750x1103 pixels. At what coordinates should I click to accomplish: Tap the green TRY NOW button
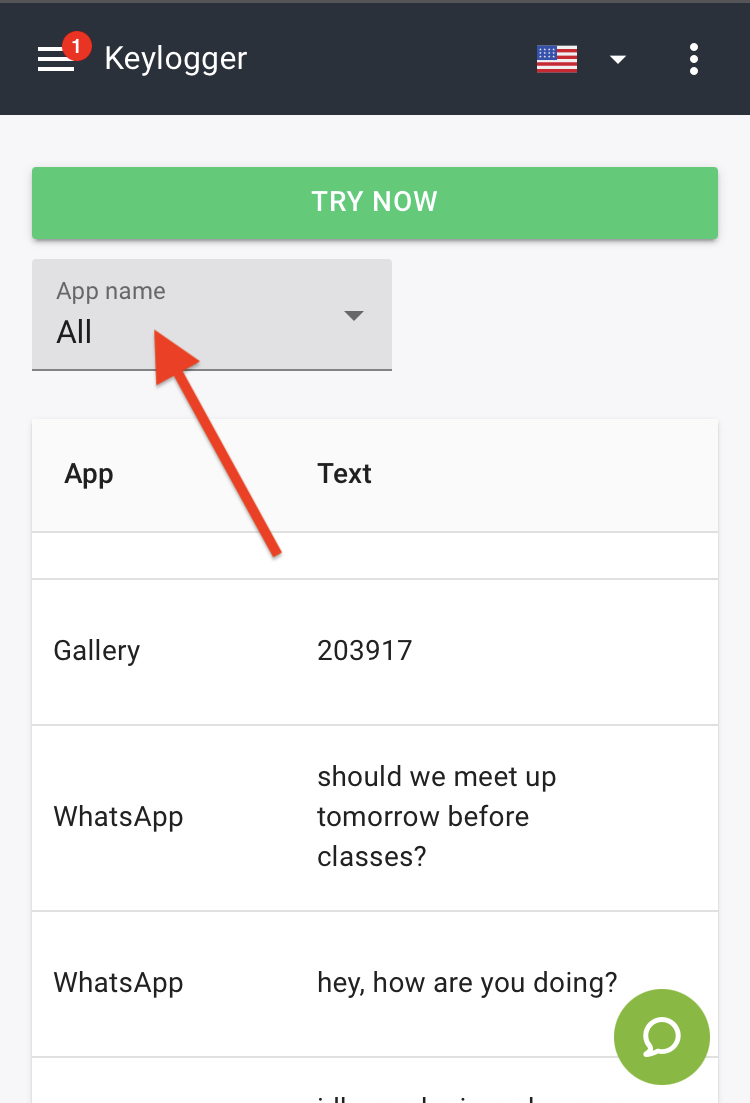click(375, 202)
